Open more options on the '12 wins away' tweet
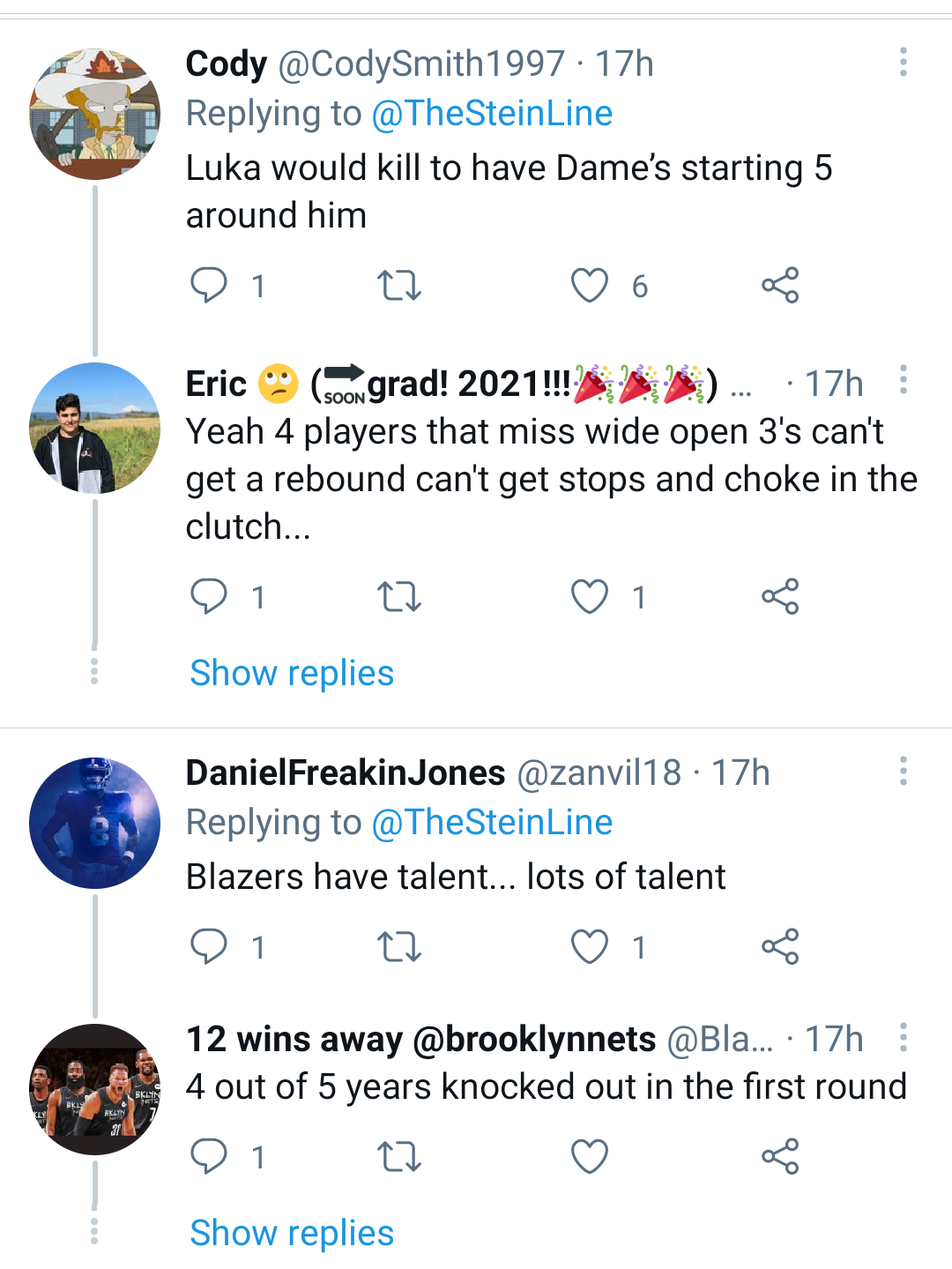The width and height of the screenshot is (952, 1269). pyautogui.click(x=904, y=1039)
